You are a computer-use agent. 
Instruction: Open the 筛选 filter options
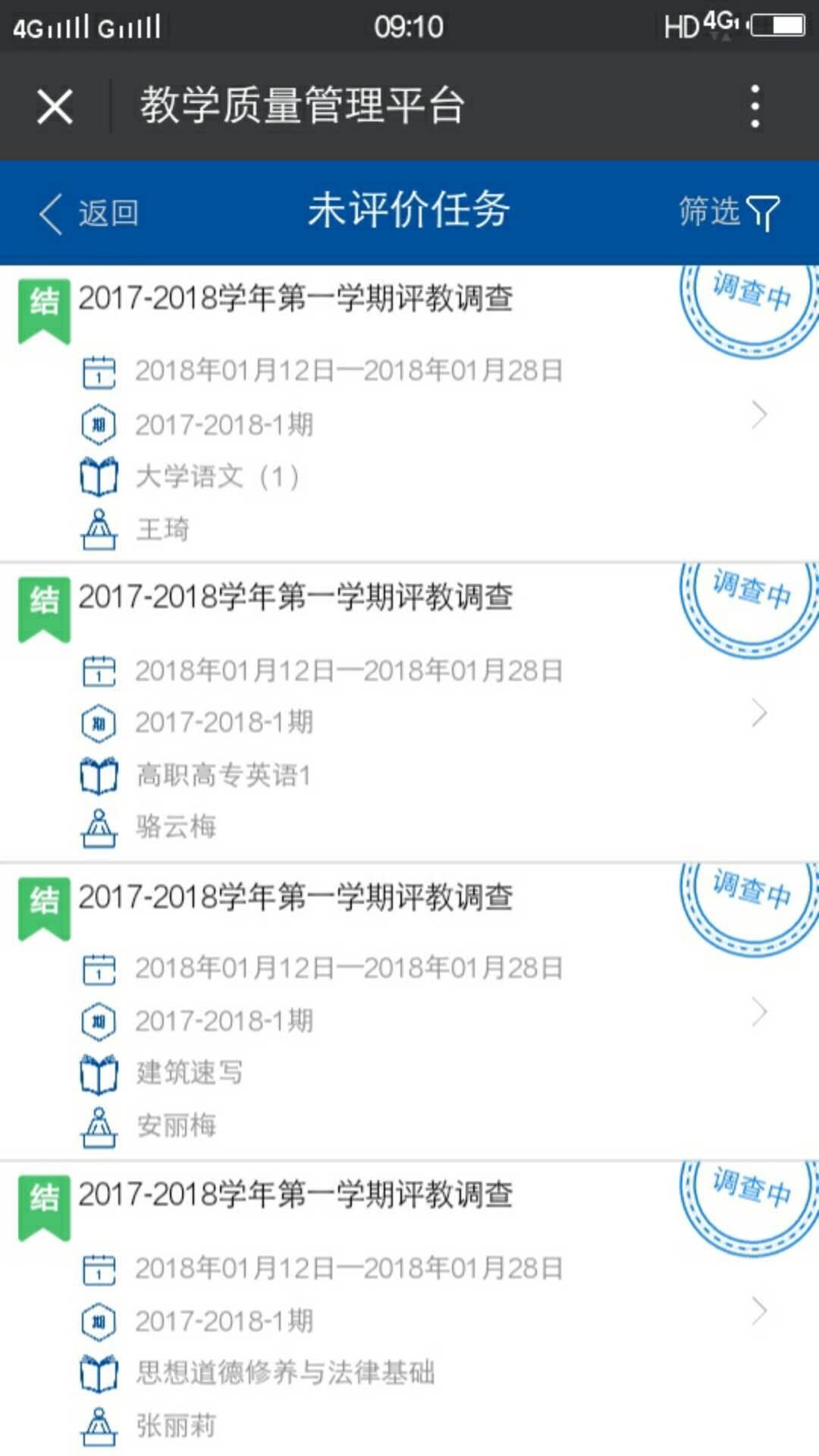pyautogui.click(x=728, y=212)
